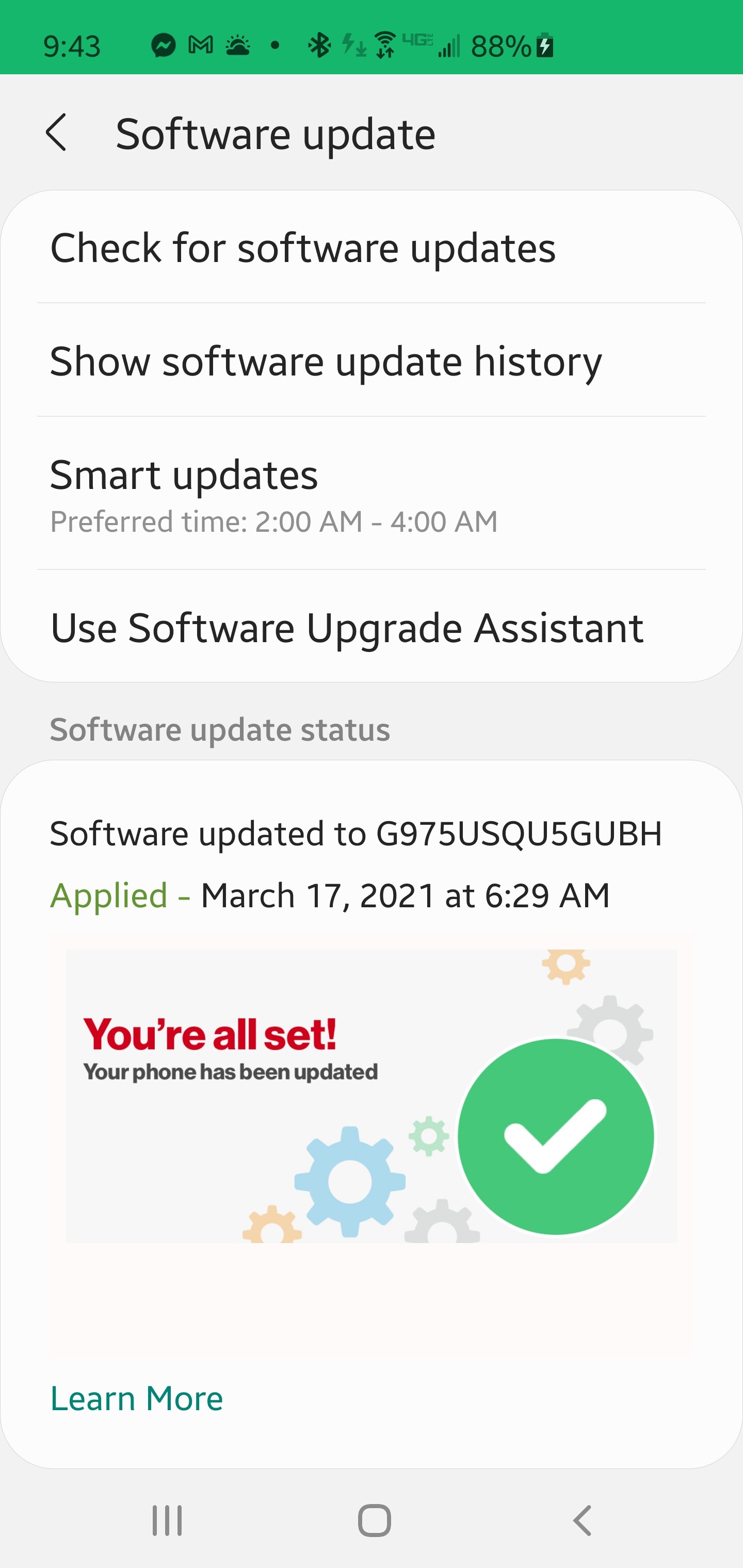This screenshot has width=743, height=1568.
Task: Go back from Software update
Action: 56,133
